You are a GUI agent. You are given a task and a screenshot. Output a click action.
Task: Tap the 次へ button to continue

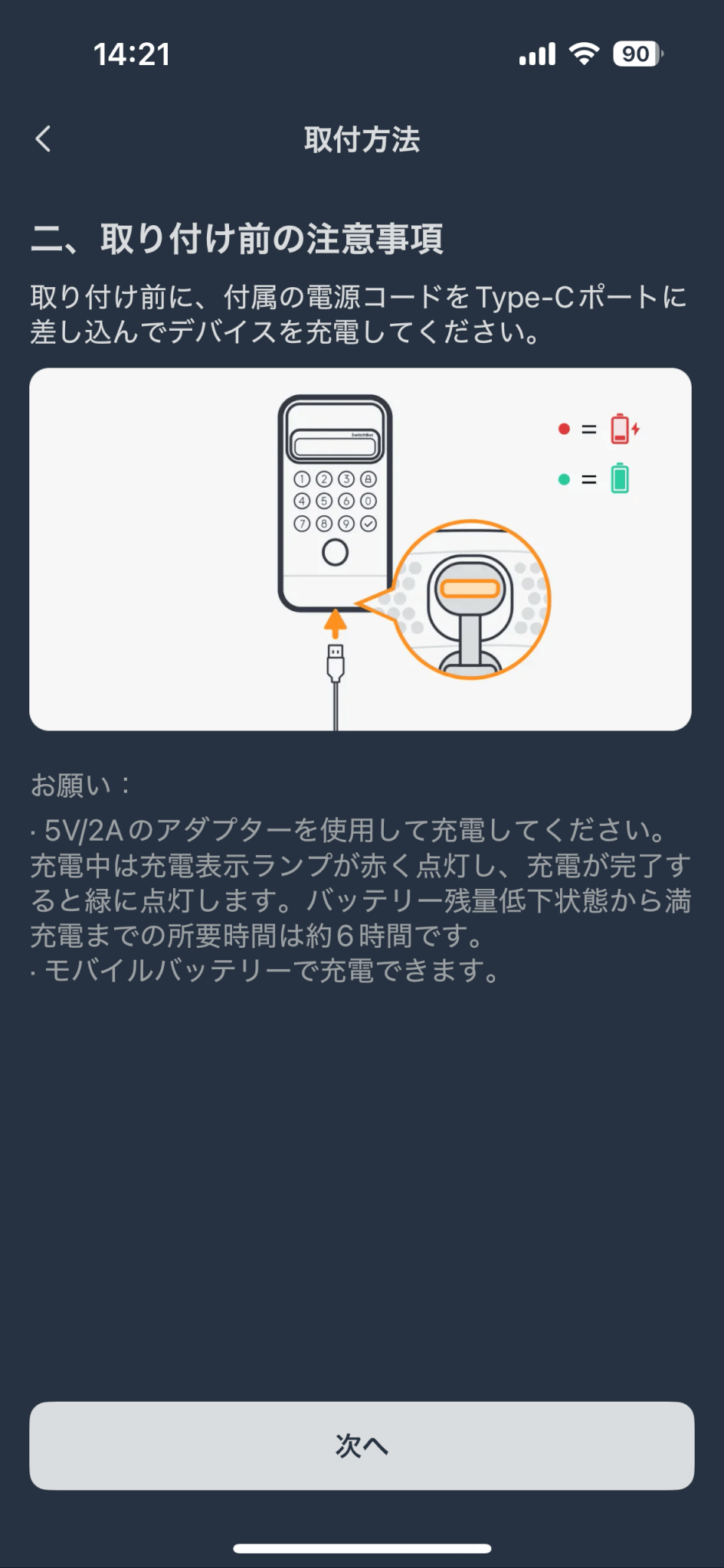[x=362, y=1445]
